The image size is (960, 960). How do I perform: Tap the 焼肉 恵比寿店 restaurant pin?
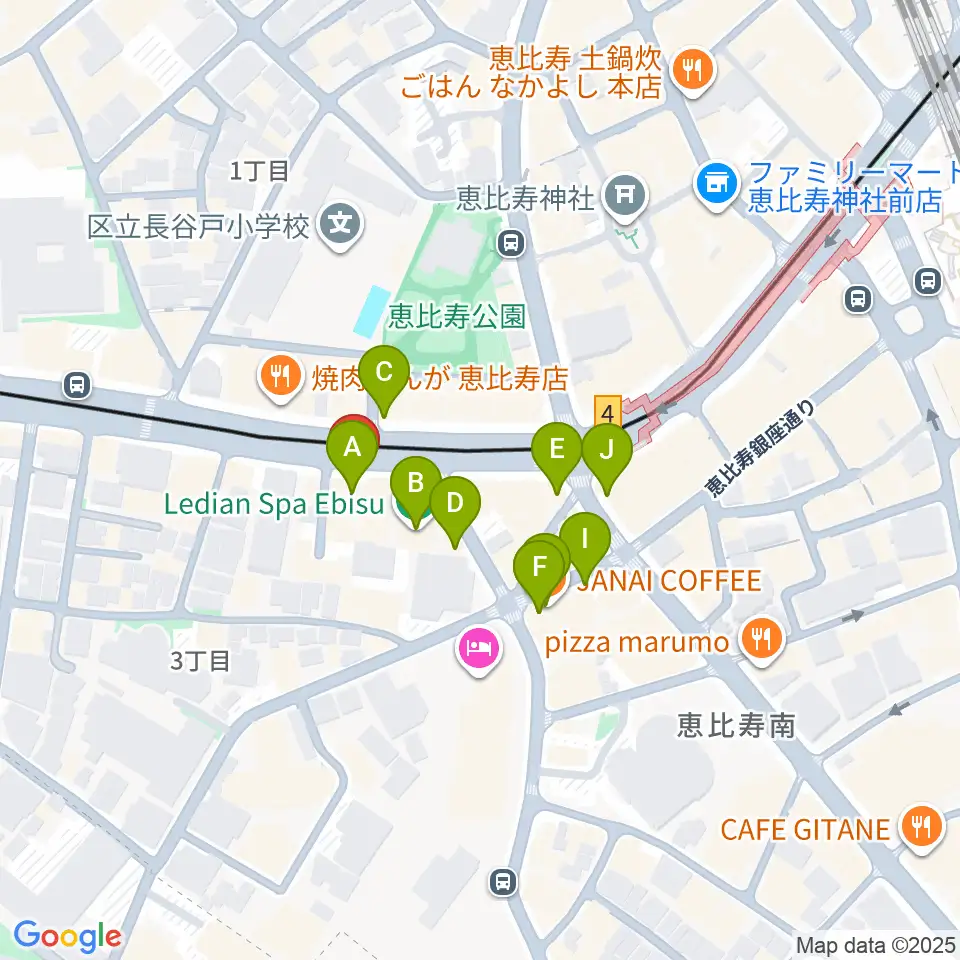281,378
